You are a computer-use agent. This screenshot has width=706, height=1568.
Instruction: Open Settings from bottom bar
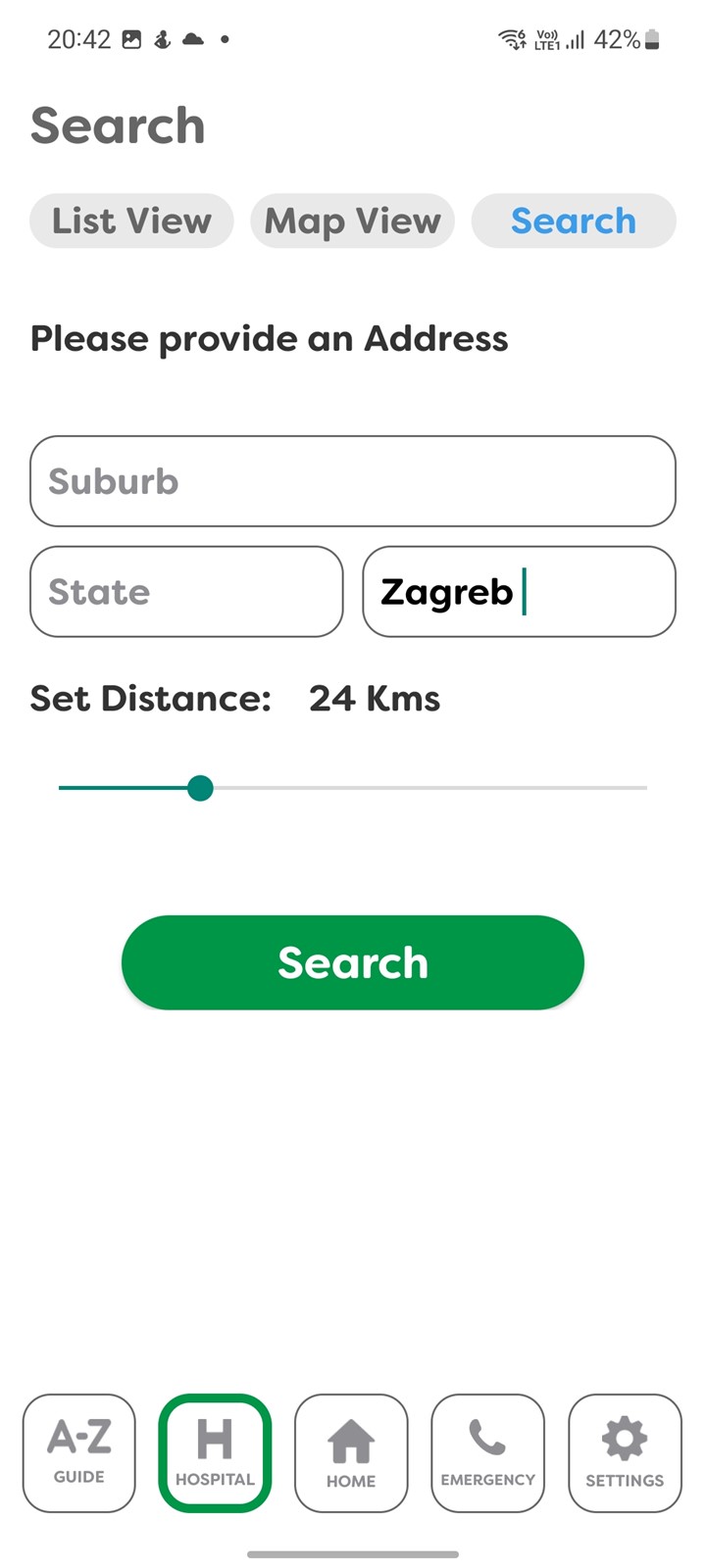tap(625, 1453)
